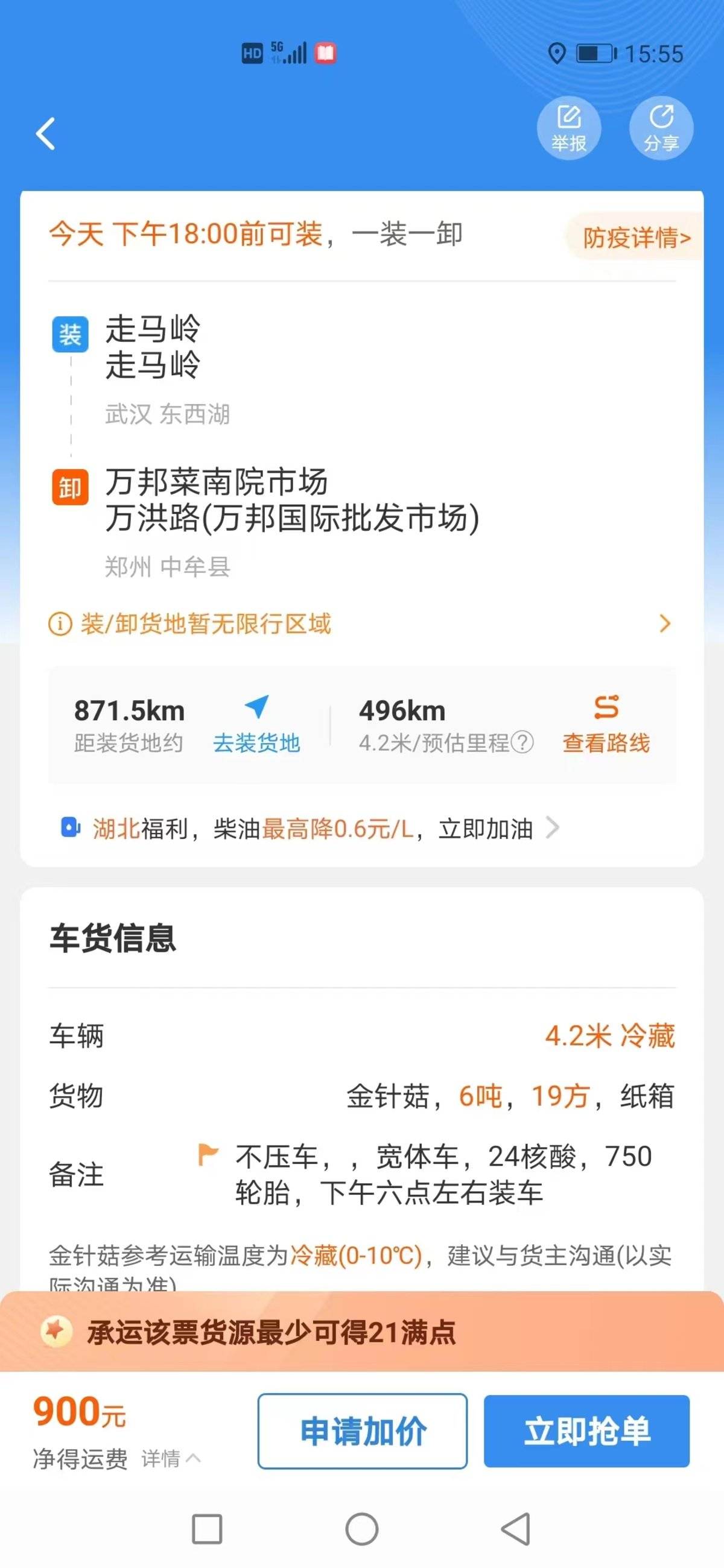The width and height of the screenshot is (724, 1568).
Task: Open 防疫详情 epidemic details
Action: tap(636, 238)
